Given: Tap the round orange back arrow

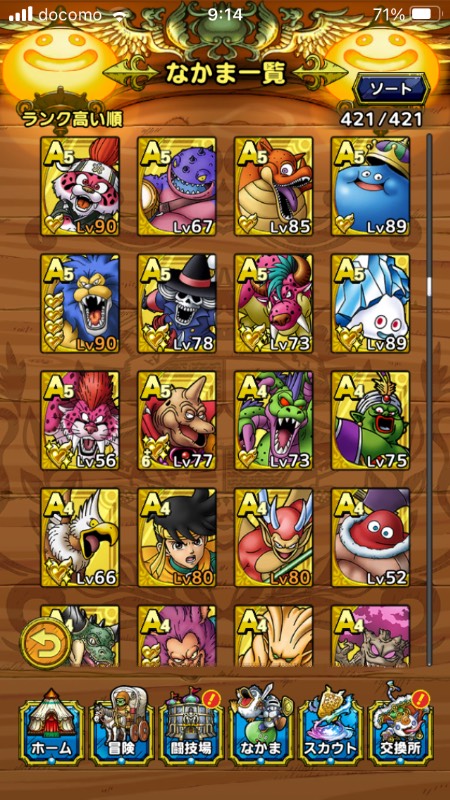Looking at the screenshot, I should (x=46, y=644).
